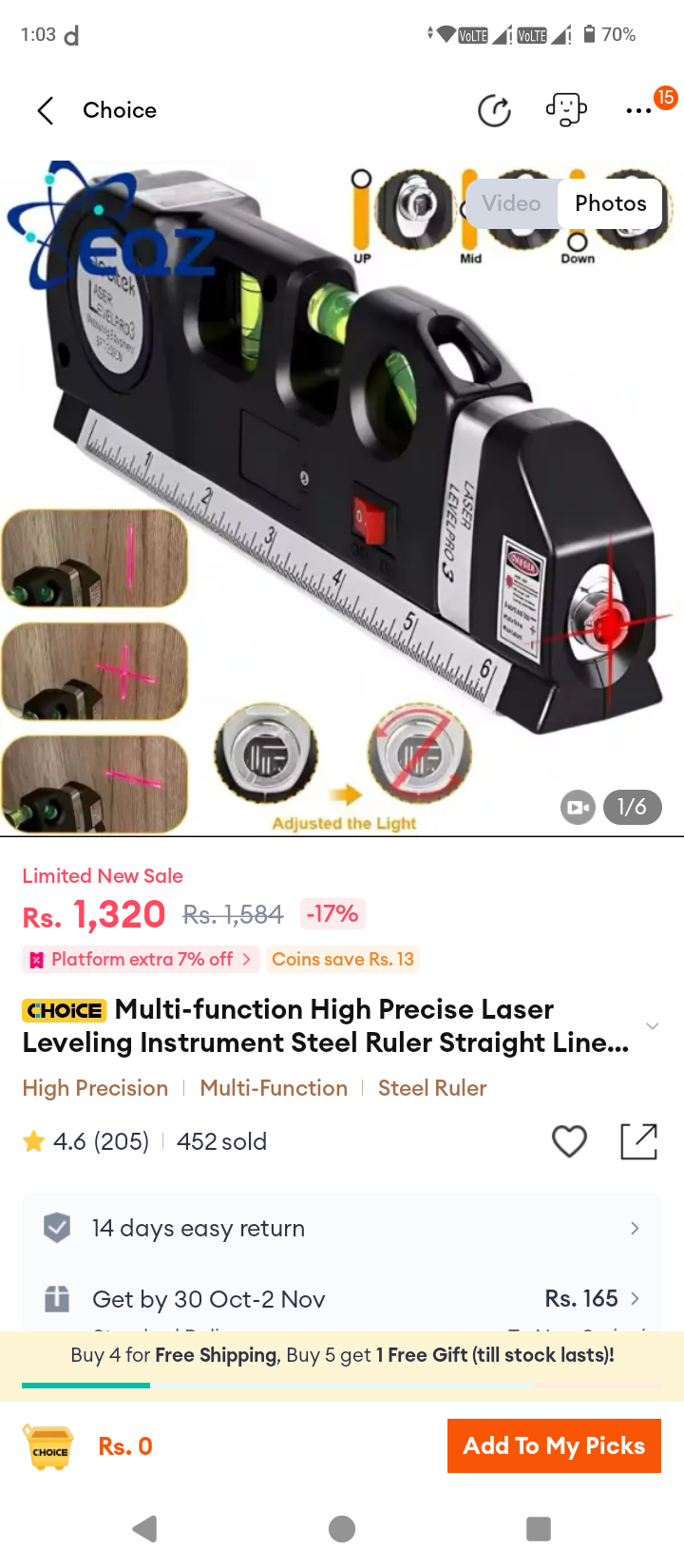Open recent apps from navigation bar

(x=539, y=1528)
